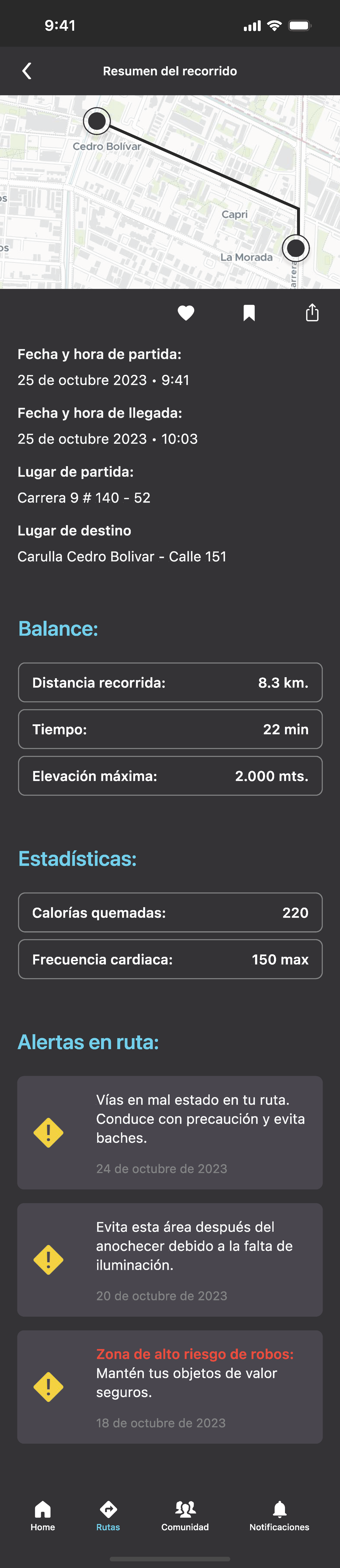The width and height of the screenshot is (340, 1568).
Task: Open the alert about vías en mal estado
Action: 170,1132
